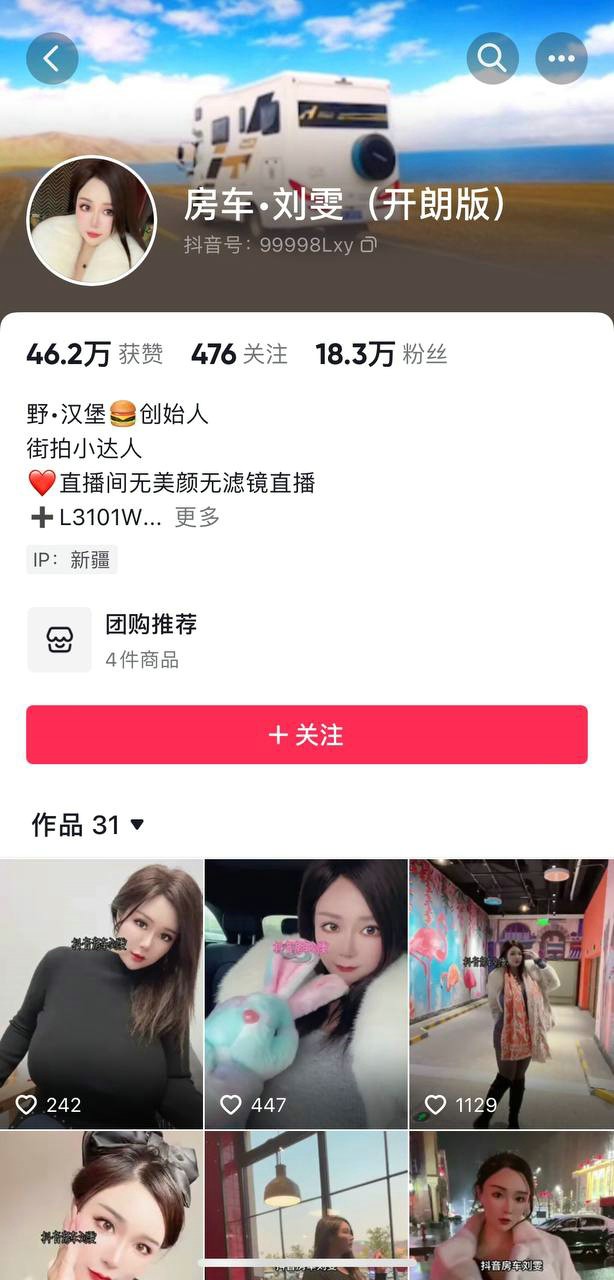Viewport: 614px width, 1280px height.
Task: Go back with the top-left arrow
Action: coord(52,59)
